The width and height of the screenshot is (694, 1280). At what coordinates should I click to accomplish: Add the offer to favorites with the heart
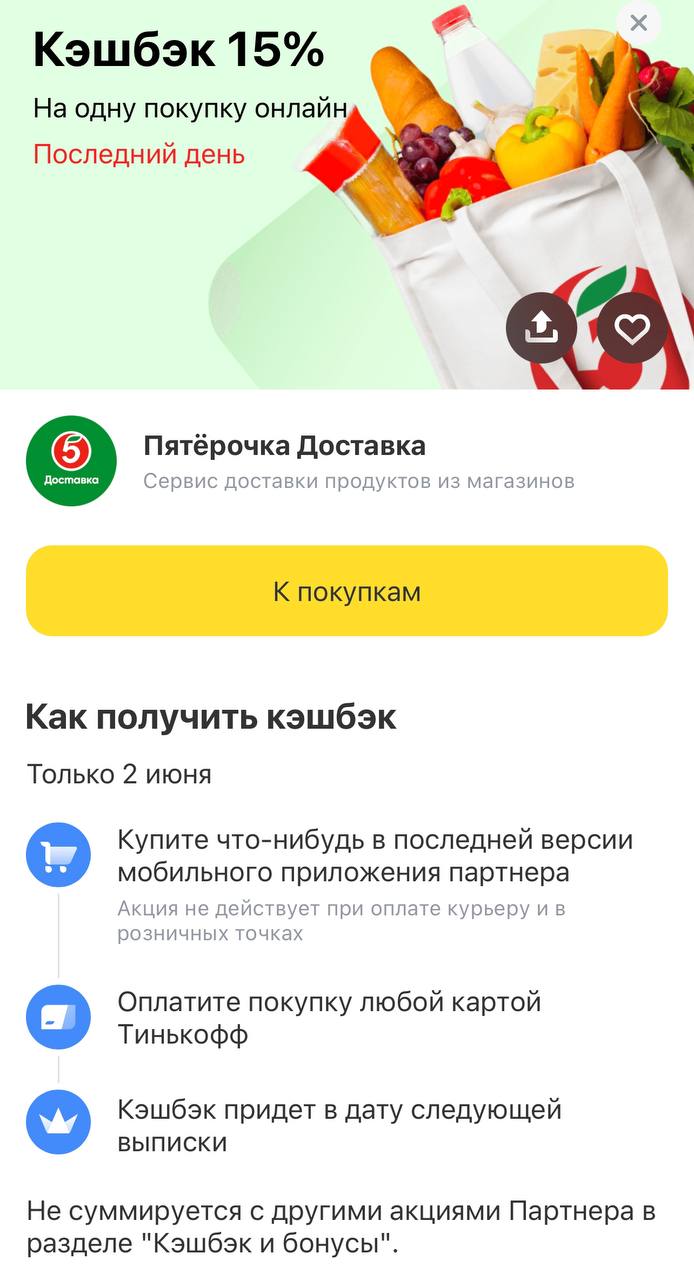click(x=631, y=327)
